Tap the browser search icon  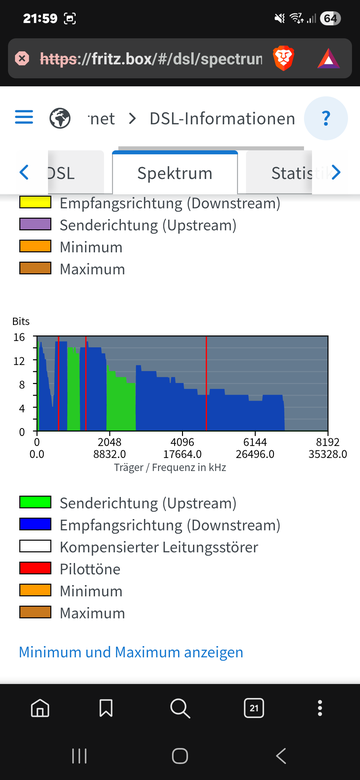[x=180, y=708]
